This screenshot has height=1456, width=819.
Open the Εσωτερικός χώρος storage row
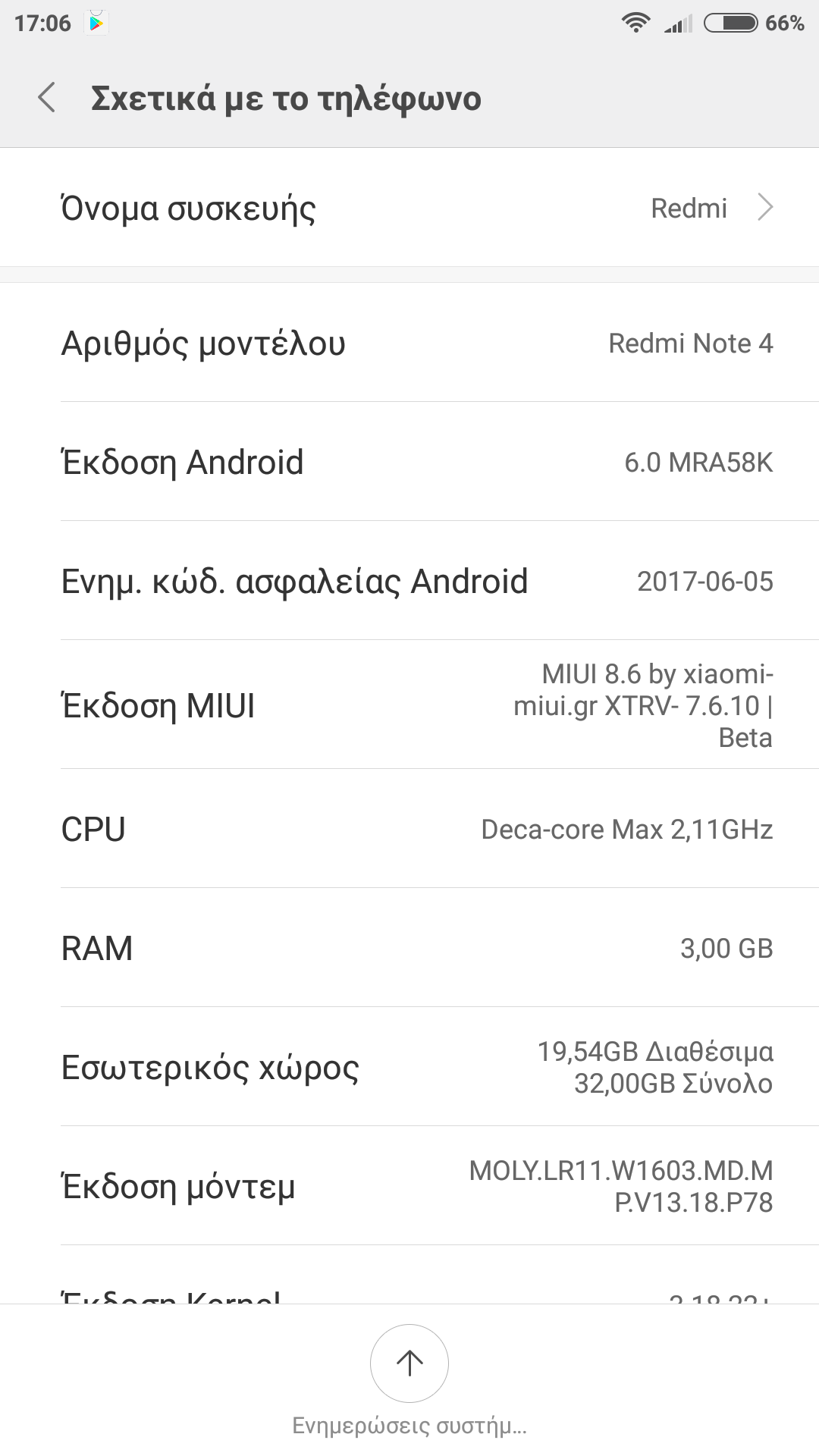[409, 1067]
